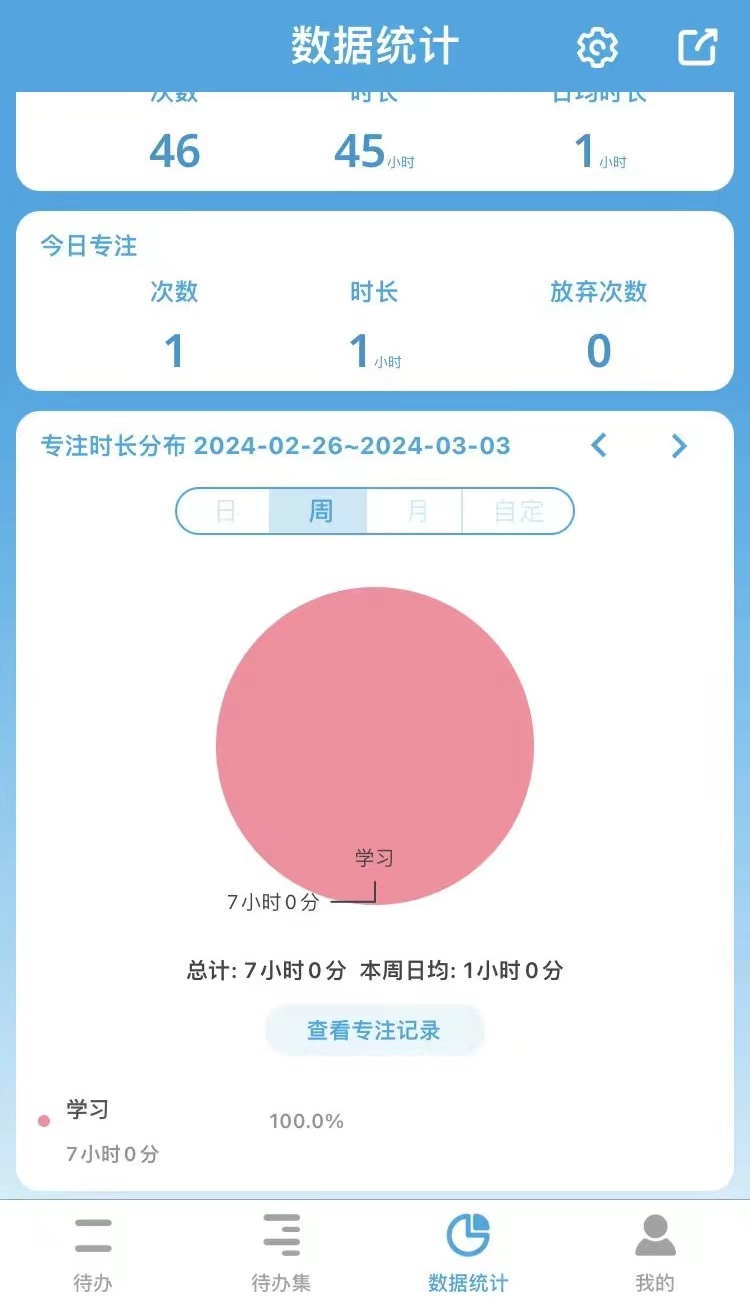Switch to the 数据统计 tab
Screen dimensions: 750x1298
pyautogui.click(x=468, y=1251)
